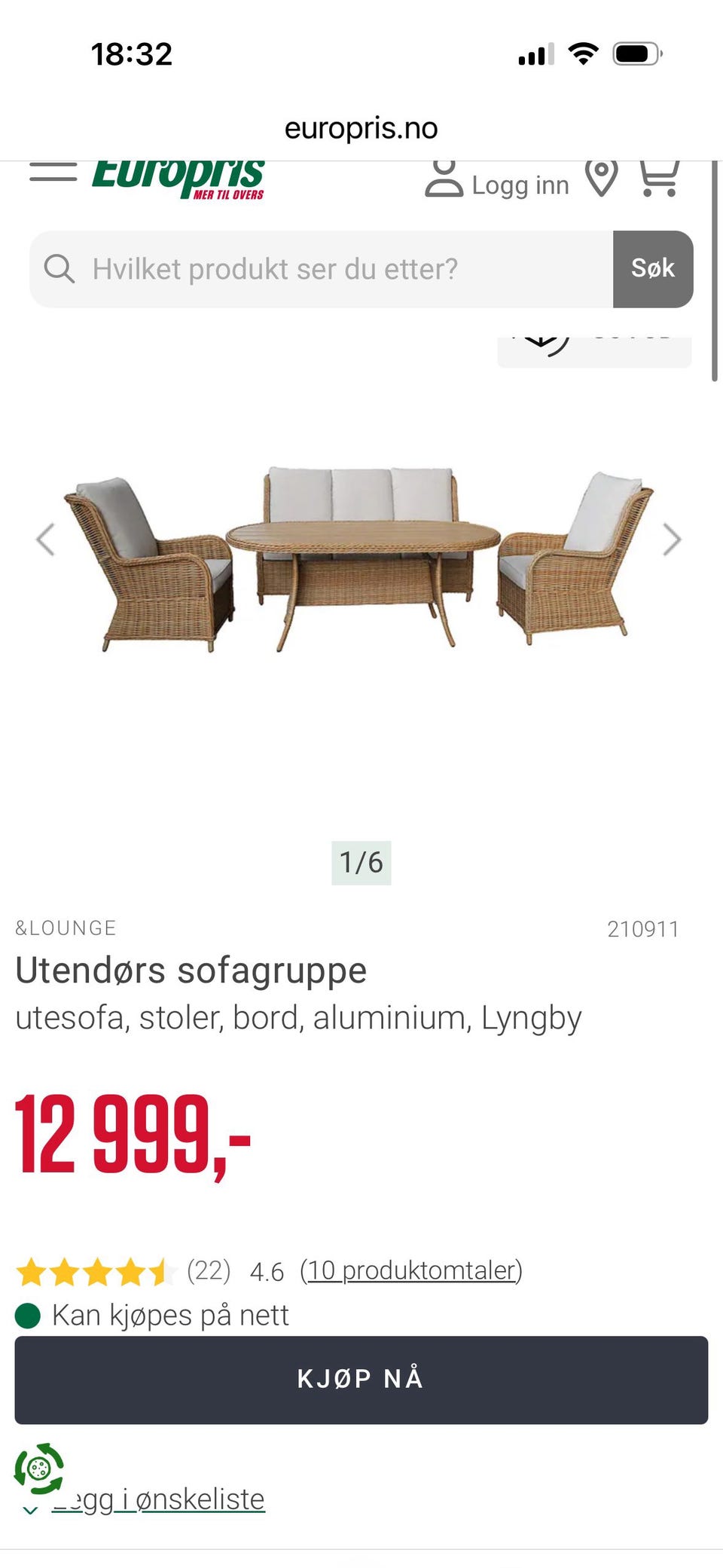Image resolution: width=723 pixels, height=1568 pixels.
Task: Click the 1/6 image counter
Action: coord(361,863)
